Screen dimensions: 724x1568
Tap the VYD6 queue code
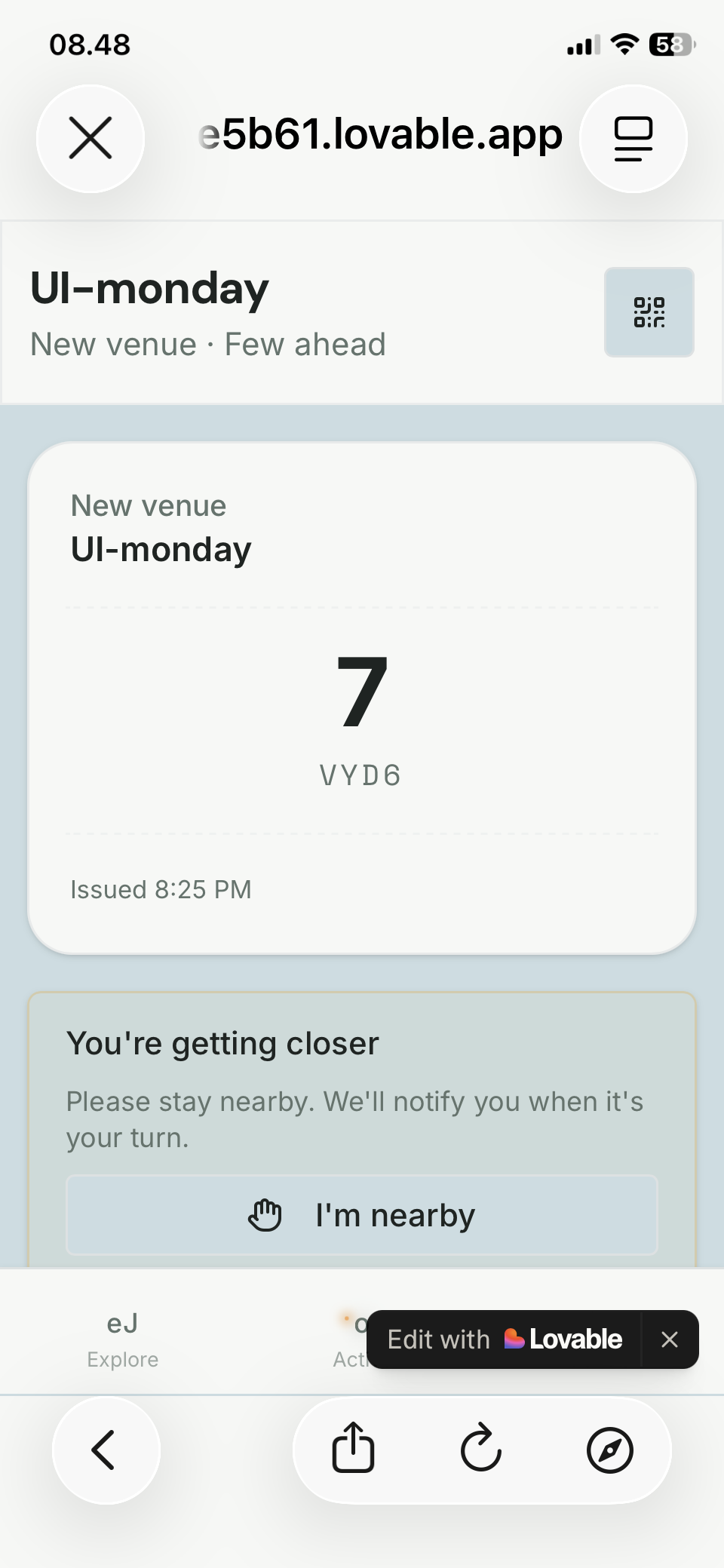tap(360, 775)
